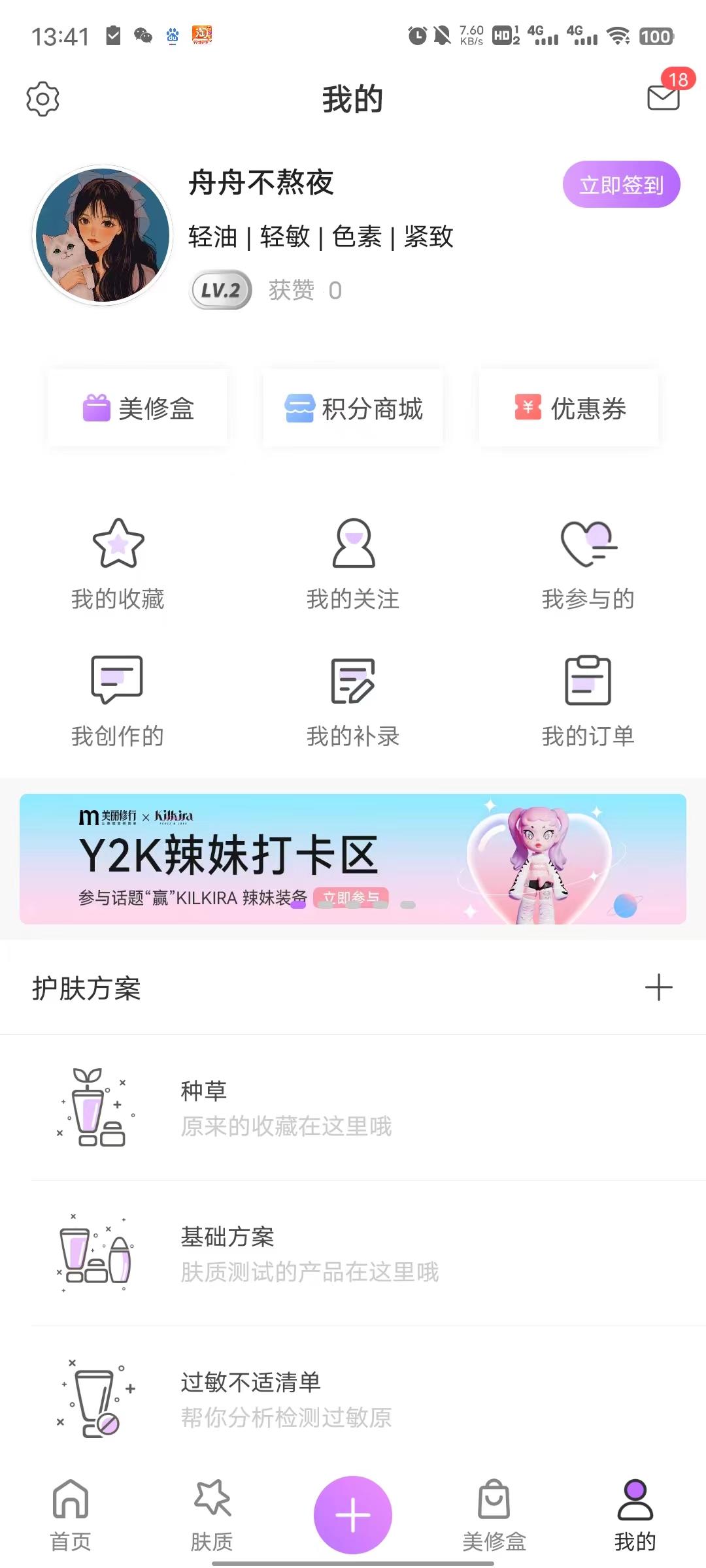The height and width of the screenshot is (1568, 706).
Task: Open the Y2K辣妹打卡区 banner
Action: coord(353,858)
